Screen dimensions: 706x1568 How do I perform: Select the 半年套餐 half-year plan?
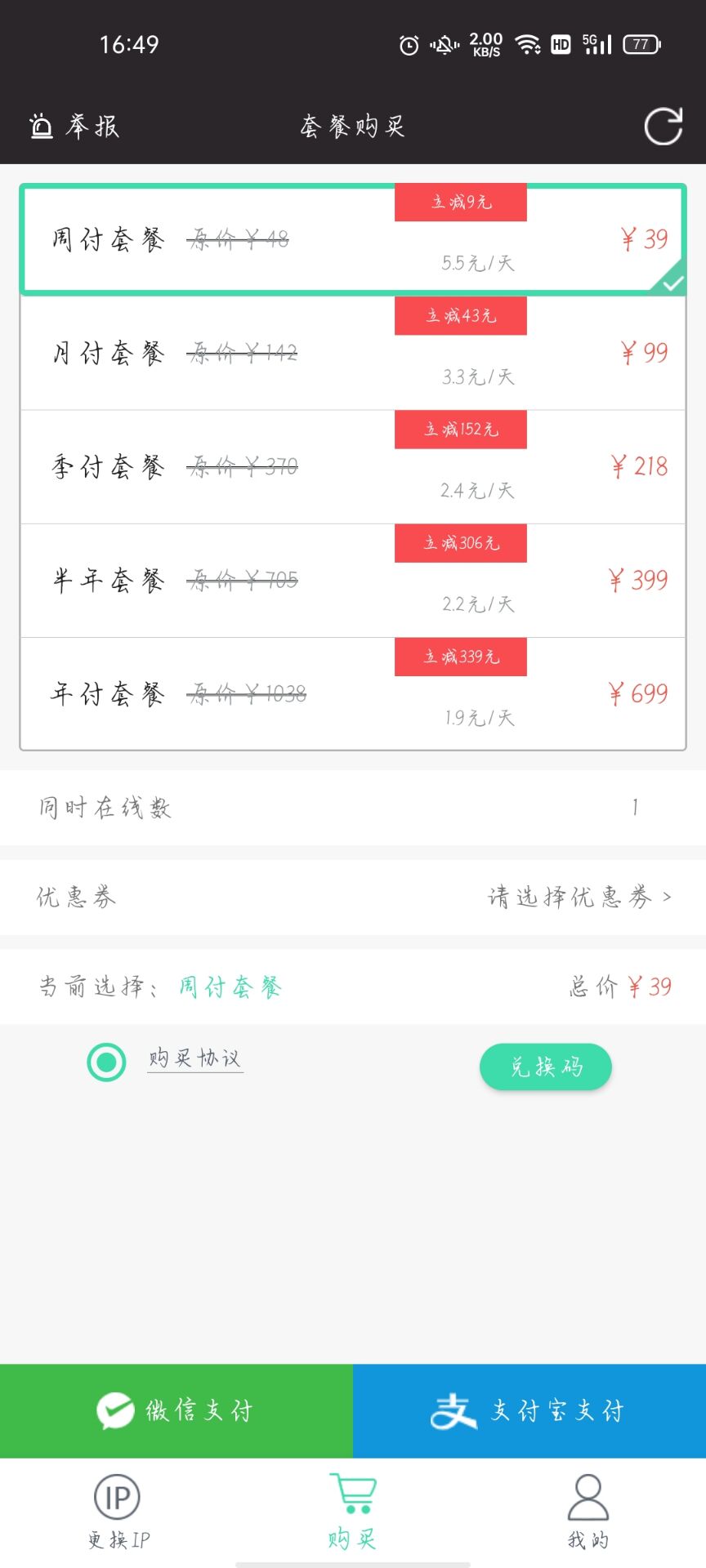pos(353,580)
